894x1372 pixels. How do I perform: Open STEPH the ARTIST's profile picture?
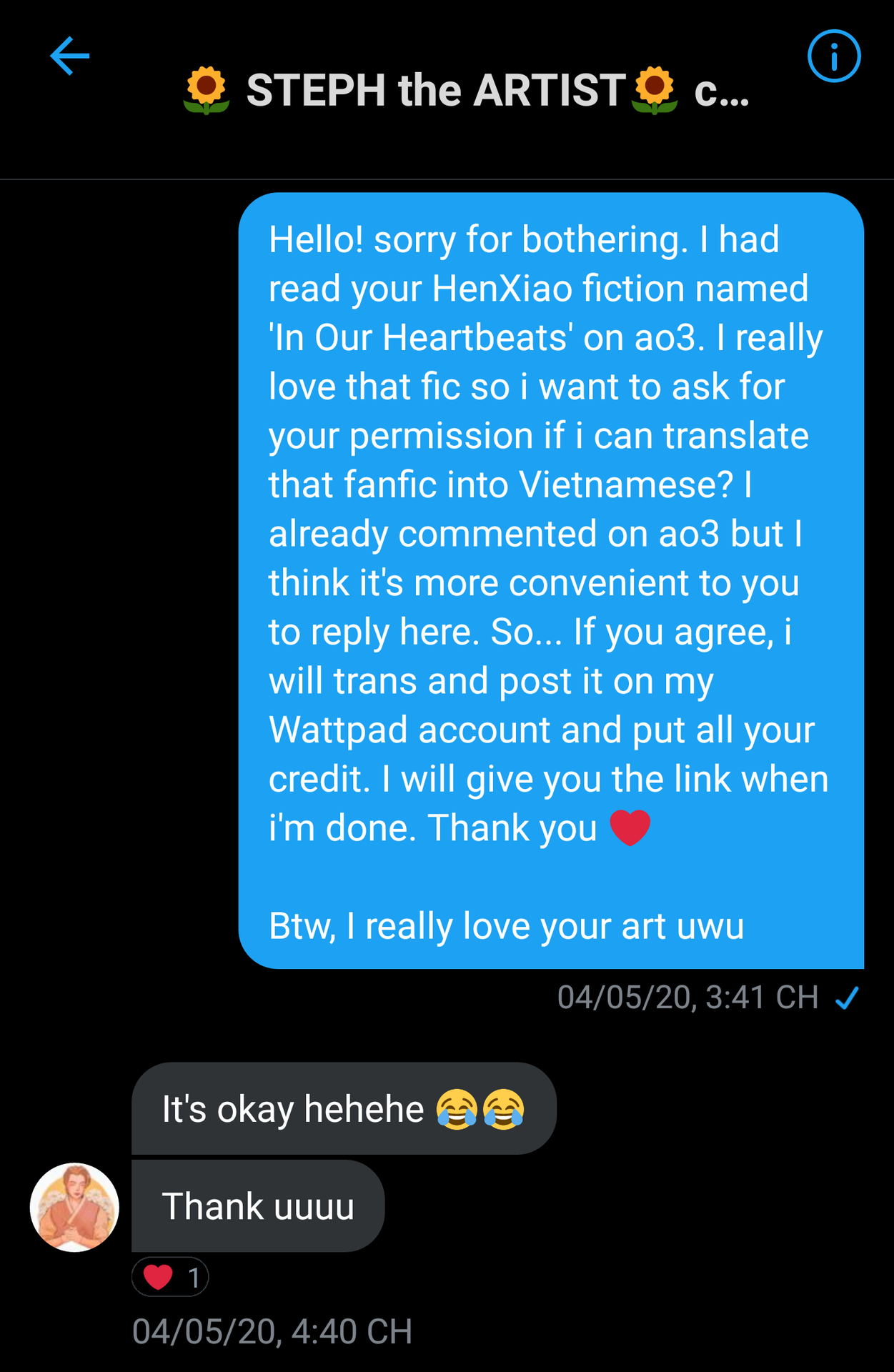pyautogui.click(x=74, y=1207)
